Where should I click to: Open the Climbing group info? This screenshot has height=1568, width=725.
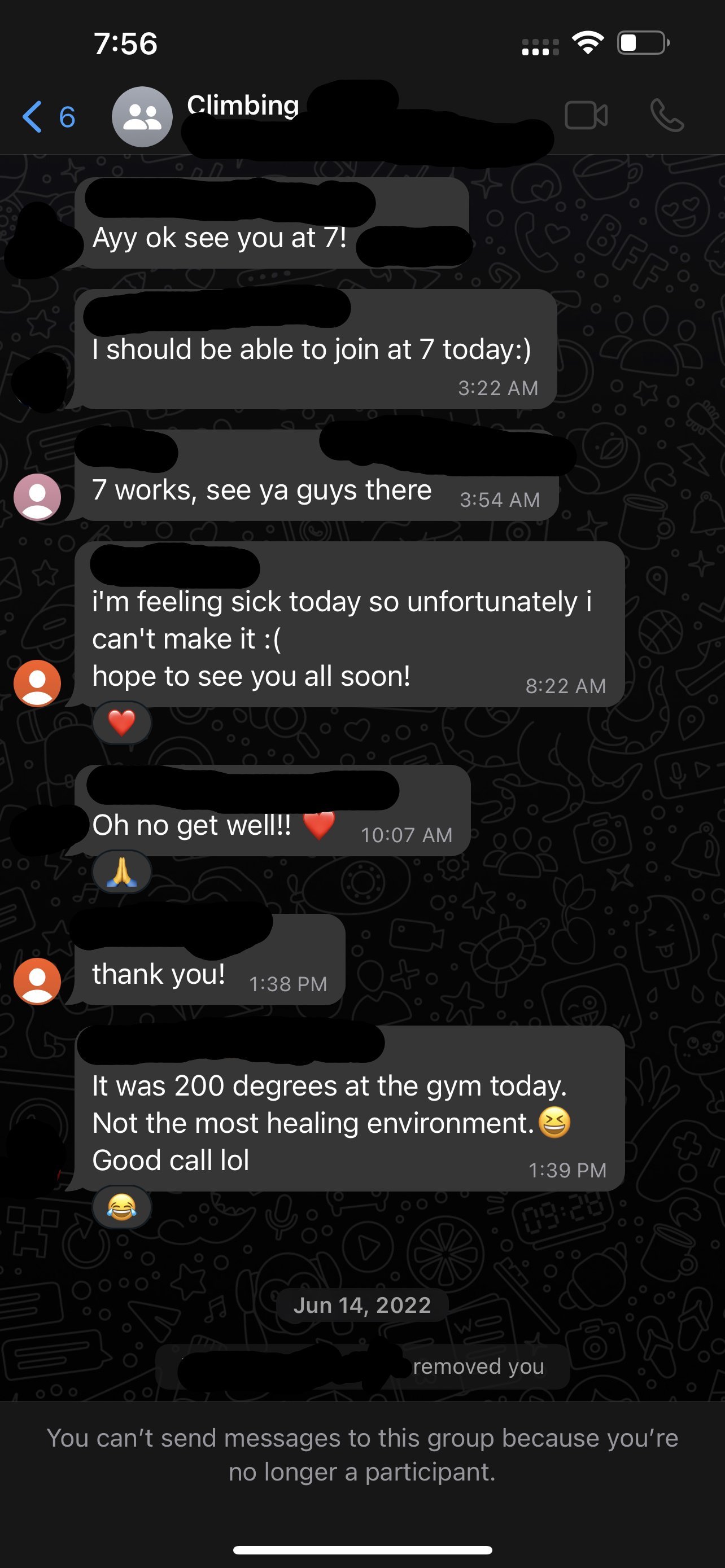[x=243, y=107]
